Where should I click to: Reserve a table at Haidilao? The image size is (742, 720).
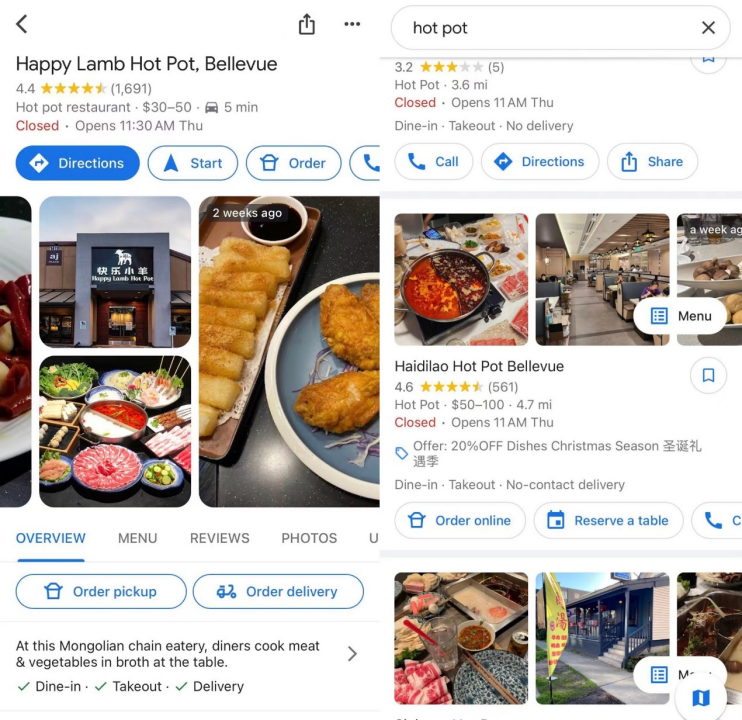(x=608, y=520)
